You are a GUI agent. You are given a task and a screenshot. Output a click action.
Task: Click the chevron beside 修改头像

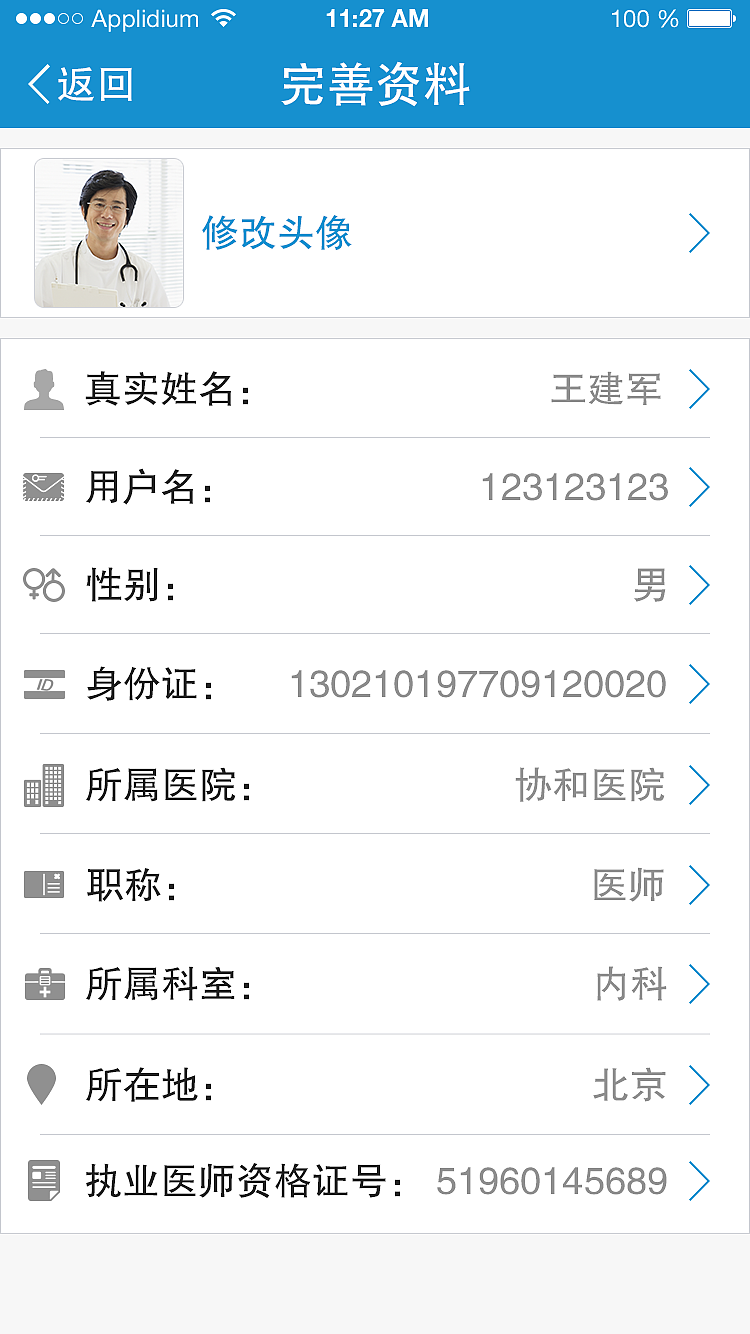coord(700,233)
